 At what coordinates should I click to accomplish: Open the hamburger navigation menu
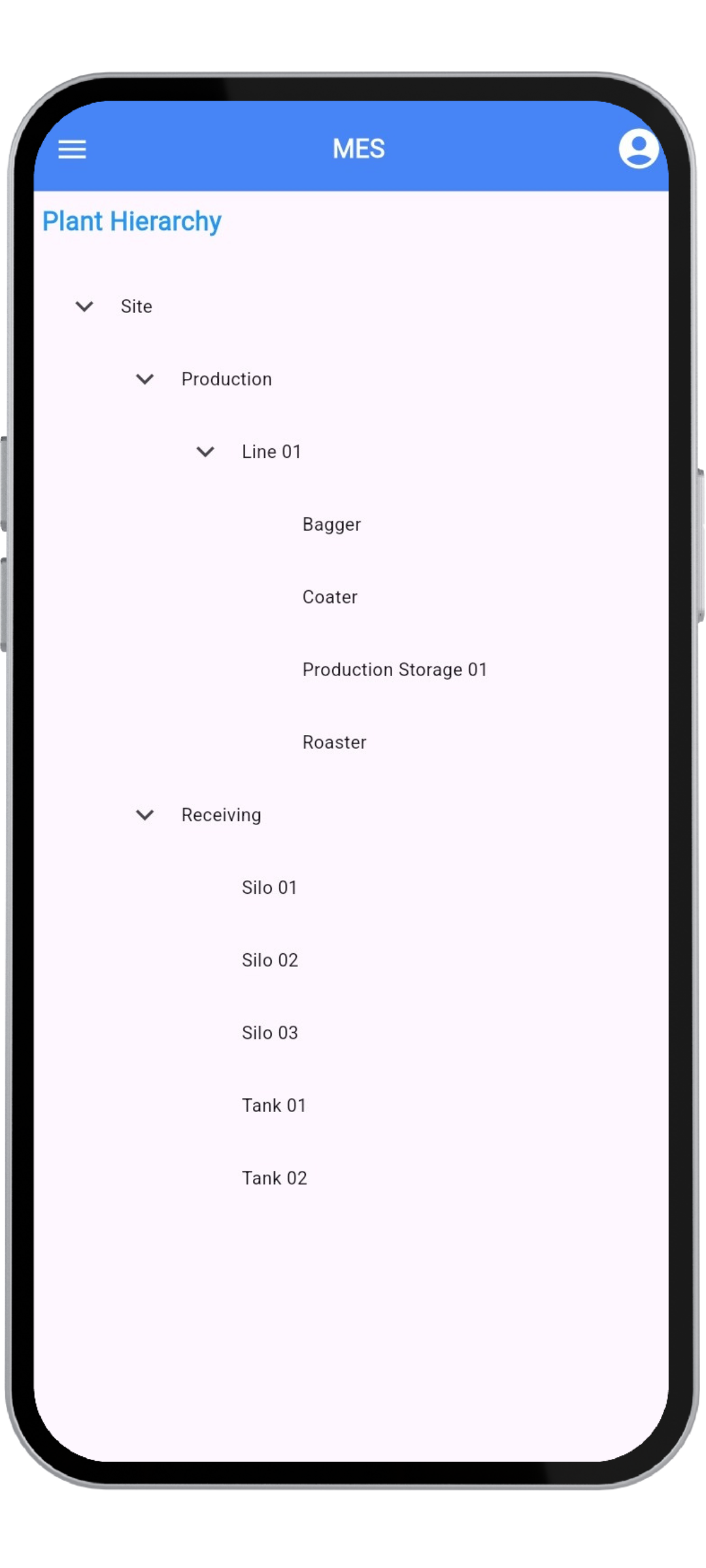pyautogui.click(x=72, y=150)
